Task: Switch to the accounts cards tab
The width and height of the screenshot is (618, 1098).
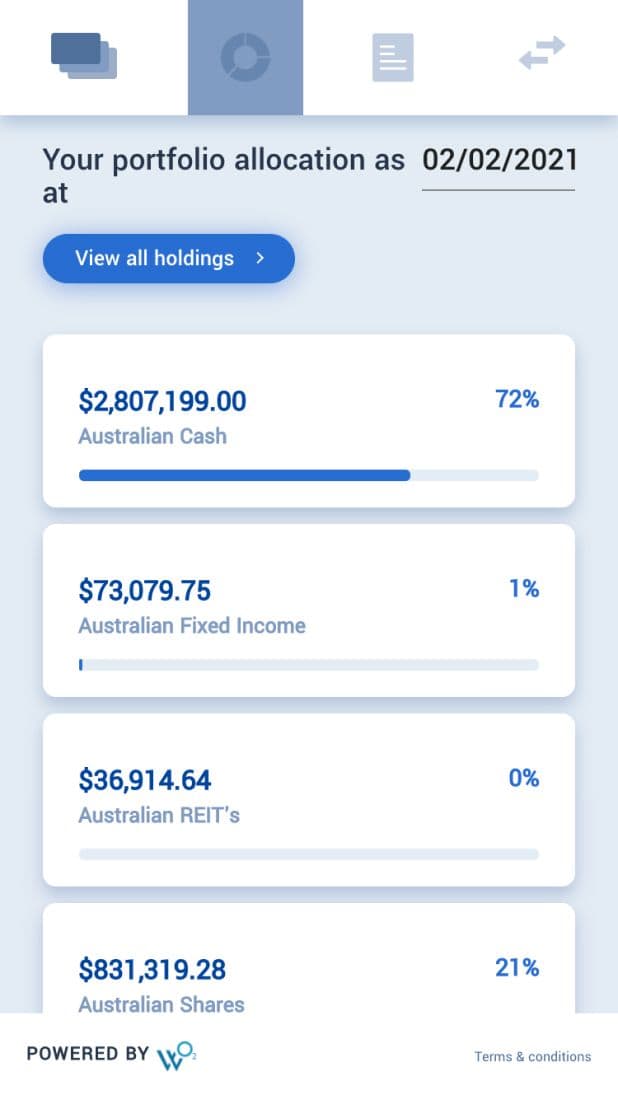Action: point(84,56)
